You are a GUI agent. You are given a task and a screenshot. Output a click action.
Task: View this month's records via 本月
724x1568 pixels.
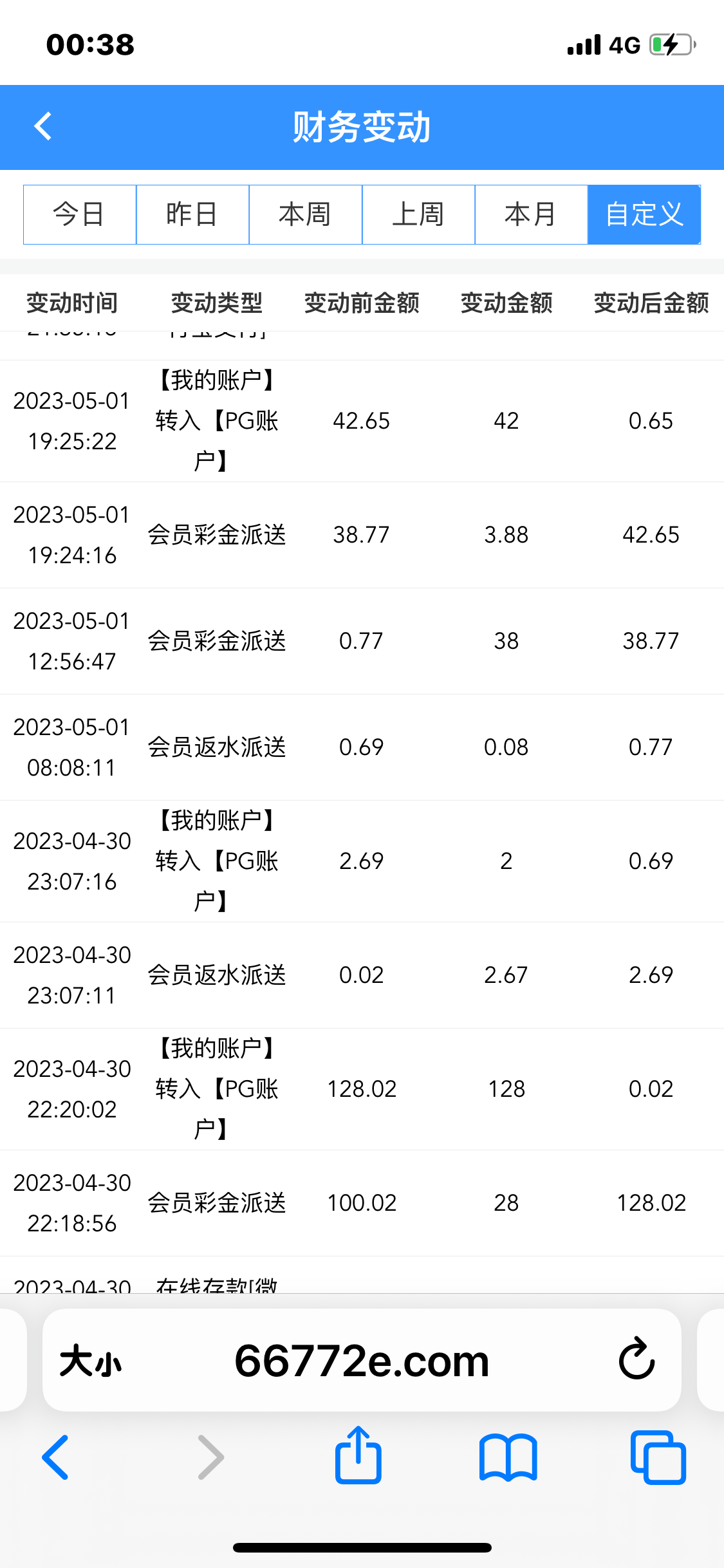(531, 214)
